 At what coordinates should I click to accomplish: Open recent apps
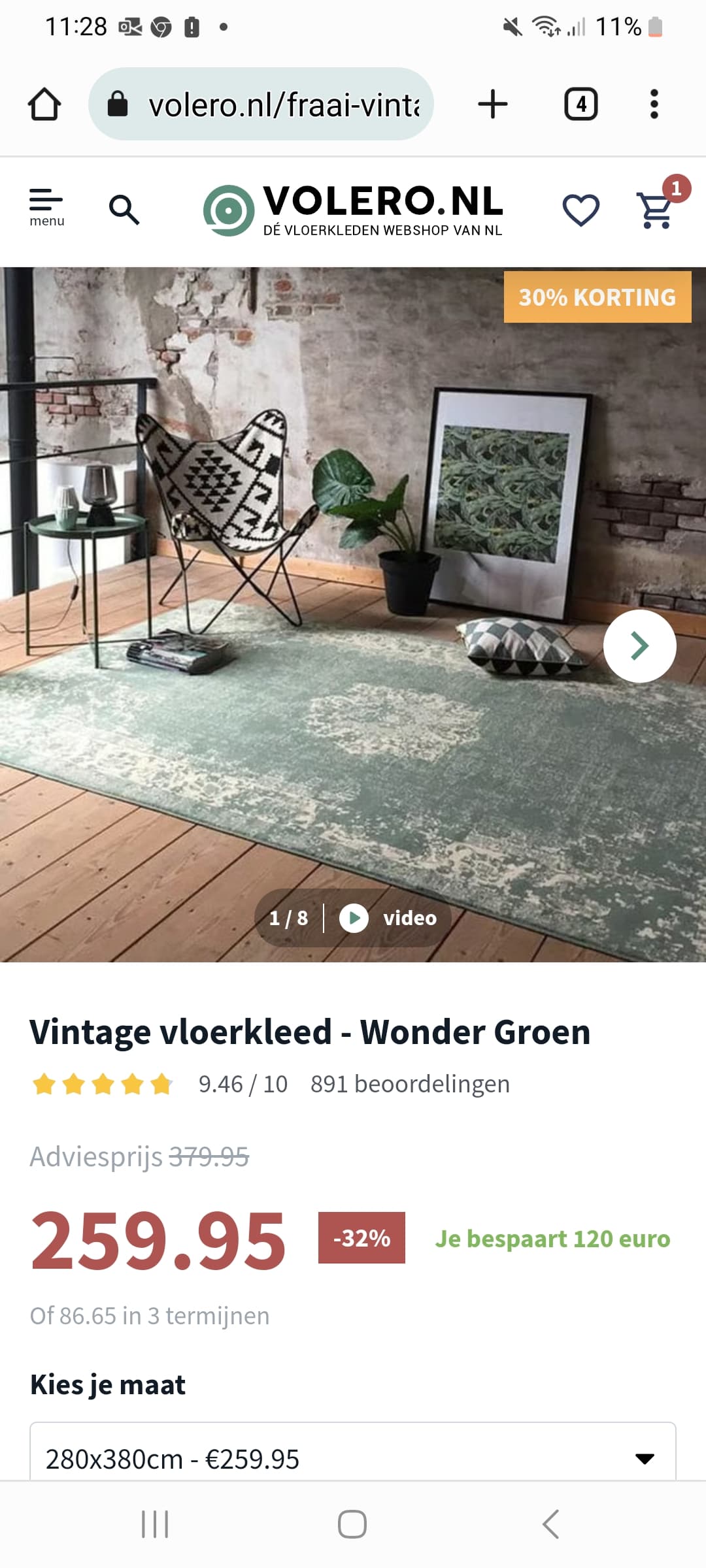coord(155,1524)
